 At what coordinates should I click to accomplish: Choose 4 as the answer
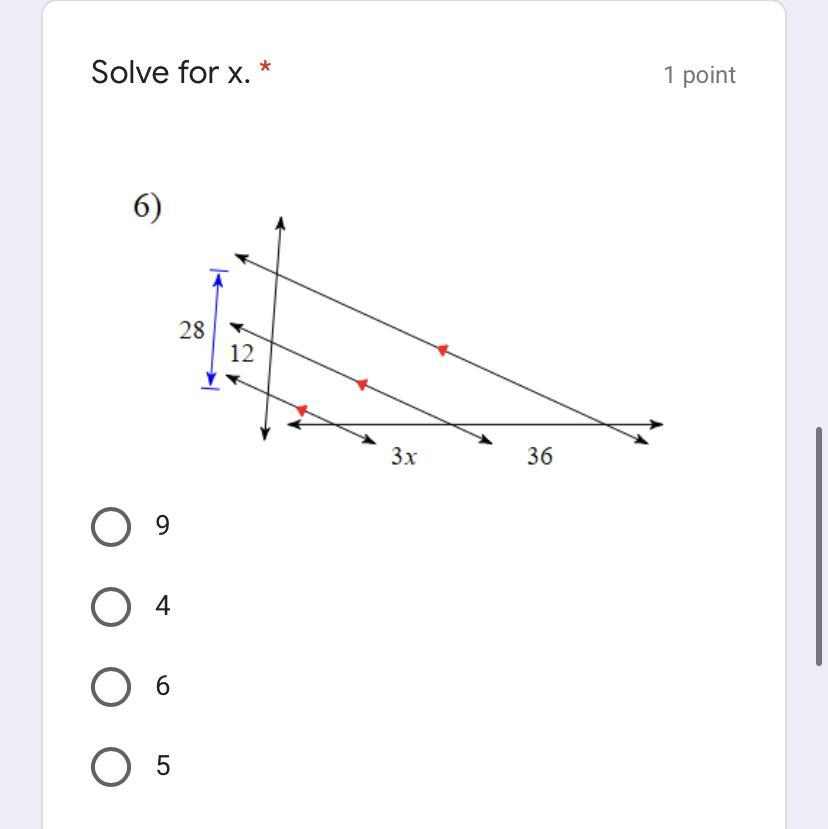[x=111, y=607]
